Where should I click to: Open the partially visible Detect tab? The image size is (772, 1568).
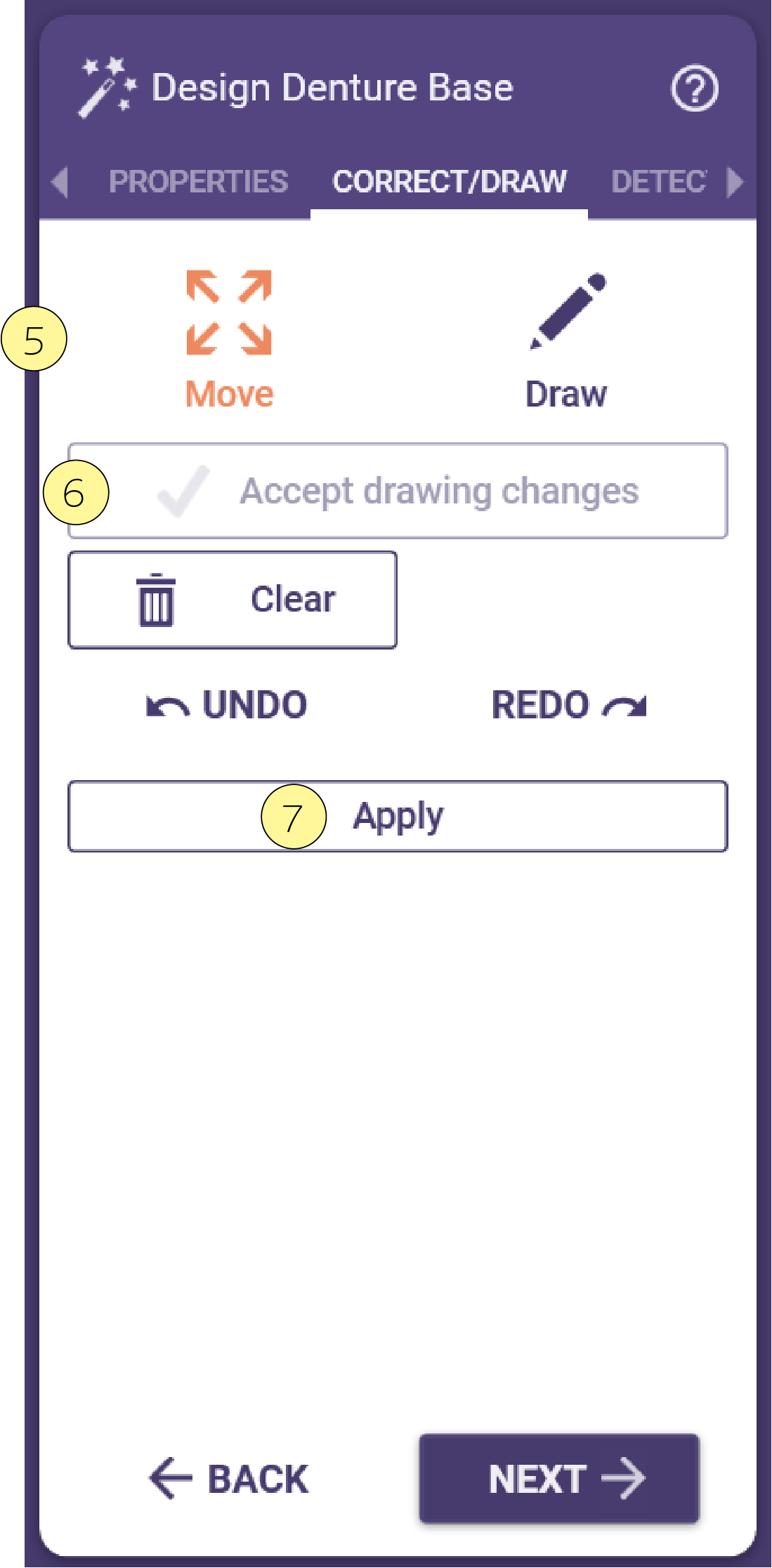point(659,182)
